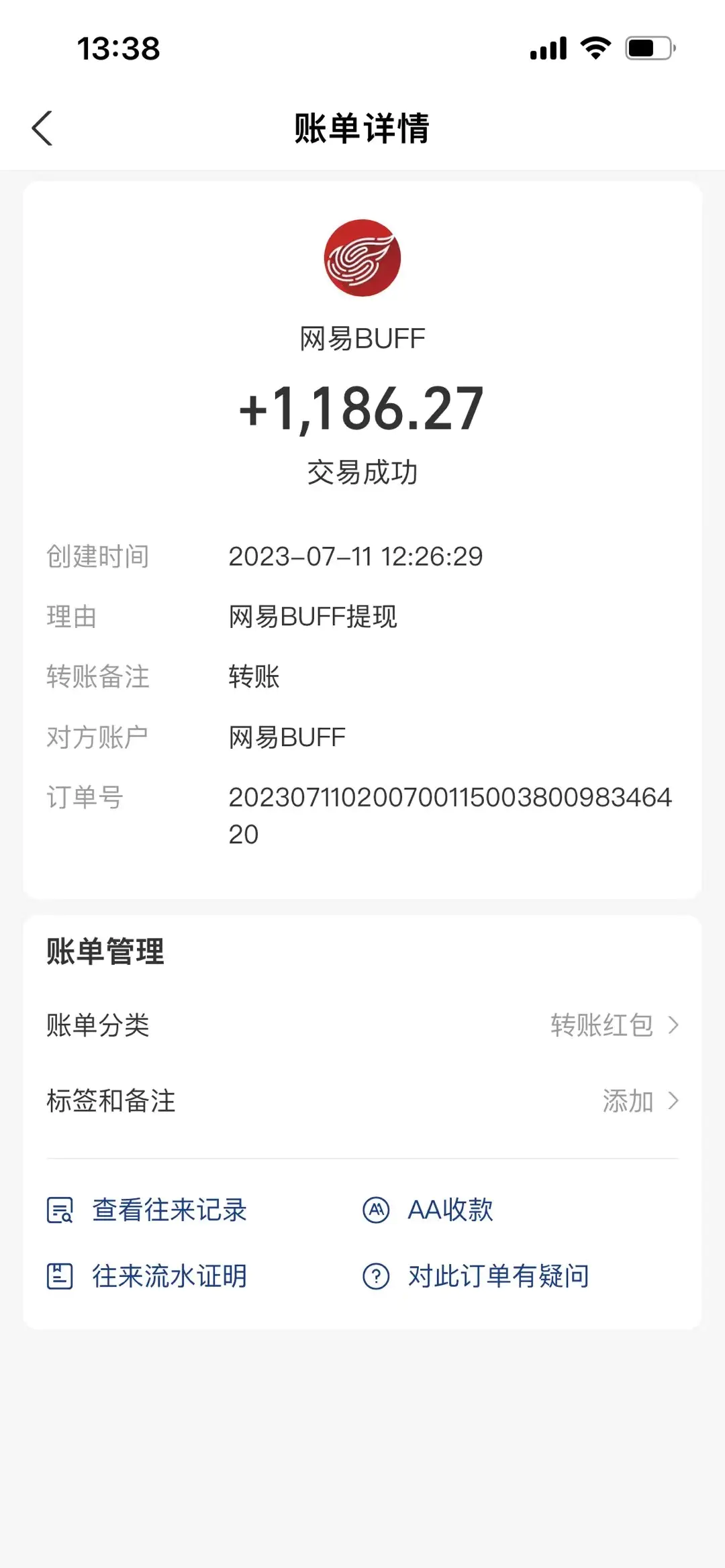This screenshot has height=1568, width=725.
Task: Open the 账单分类 category selector
Action: click(362, 1025)
